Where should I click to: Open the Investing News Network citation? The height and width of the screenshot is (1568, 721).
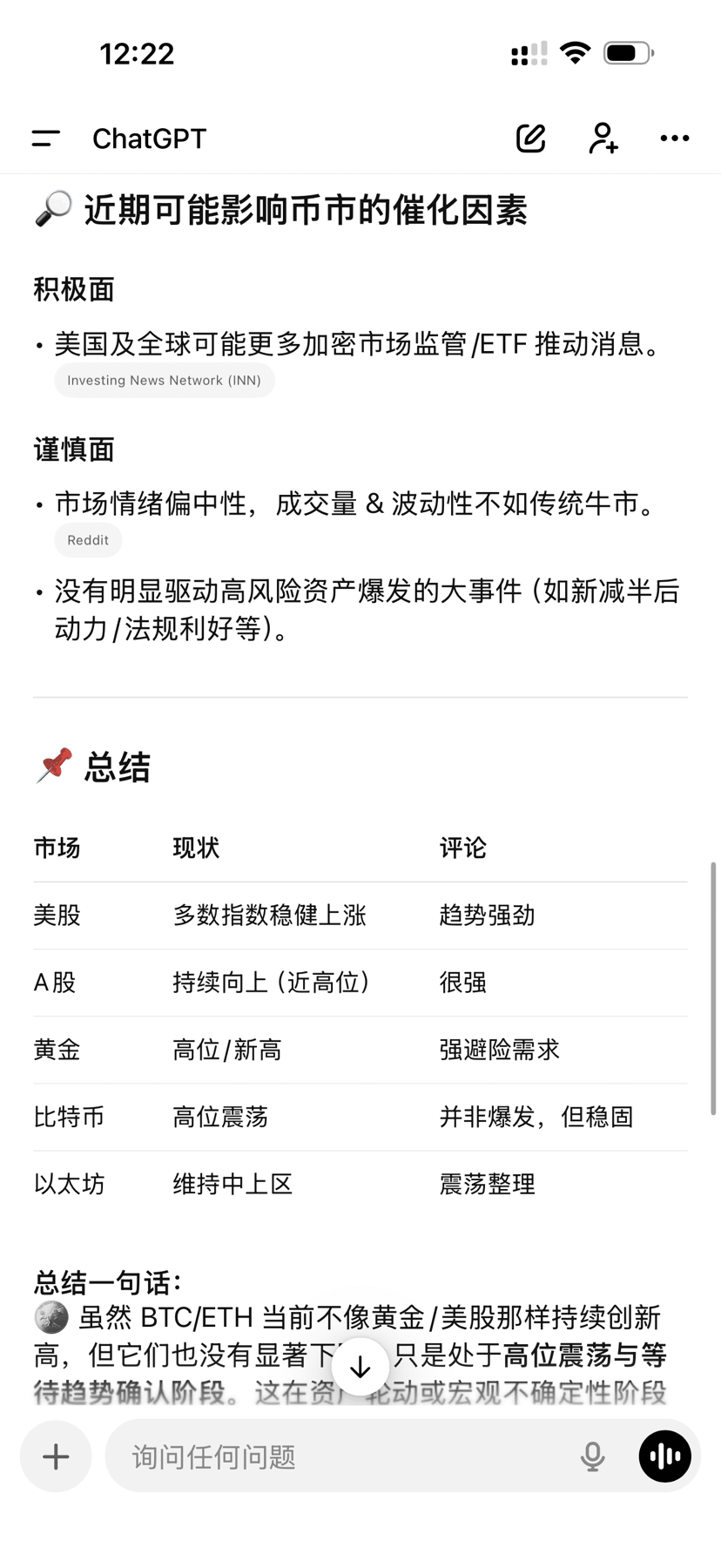coord(164,380)
